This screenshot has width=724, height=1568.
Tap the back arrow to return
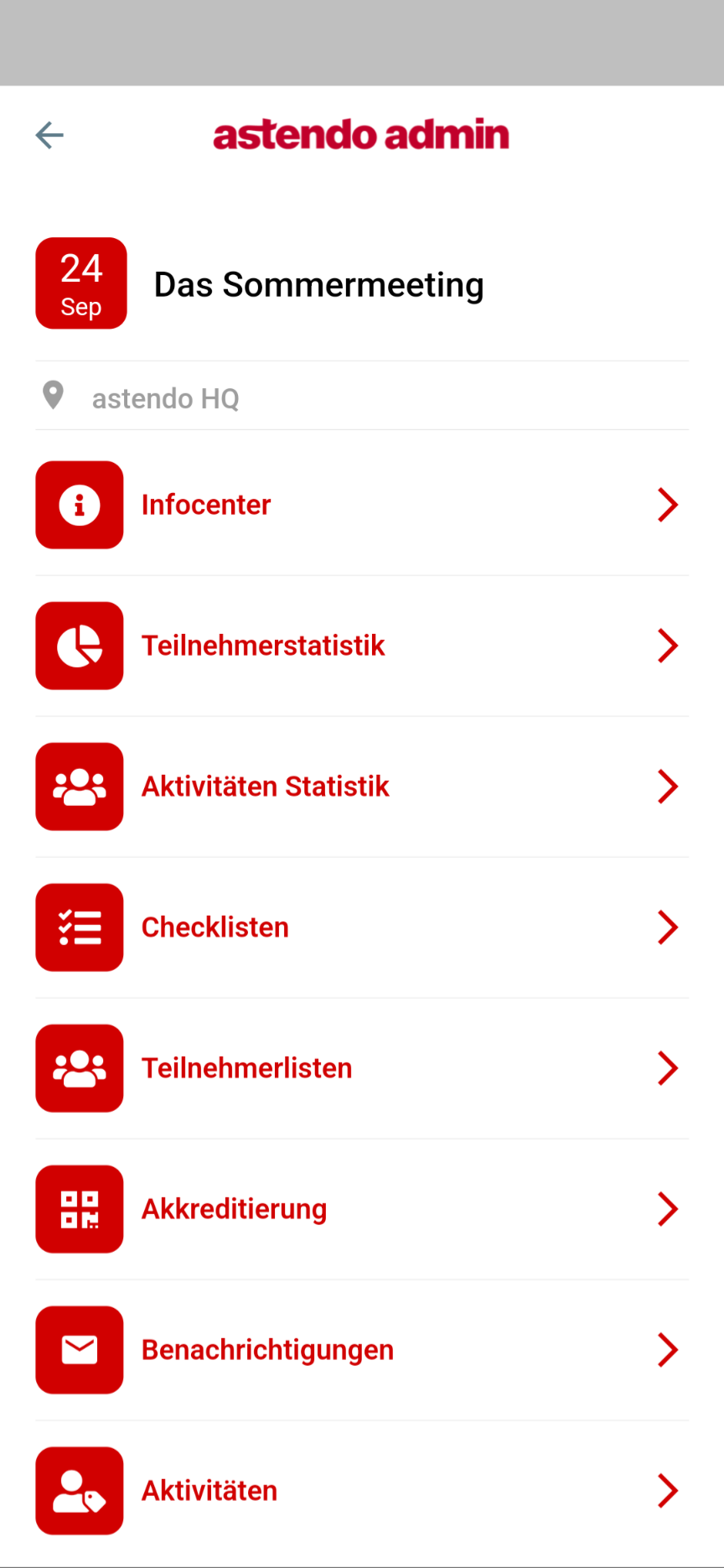point(49,135)
